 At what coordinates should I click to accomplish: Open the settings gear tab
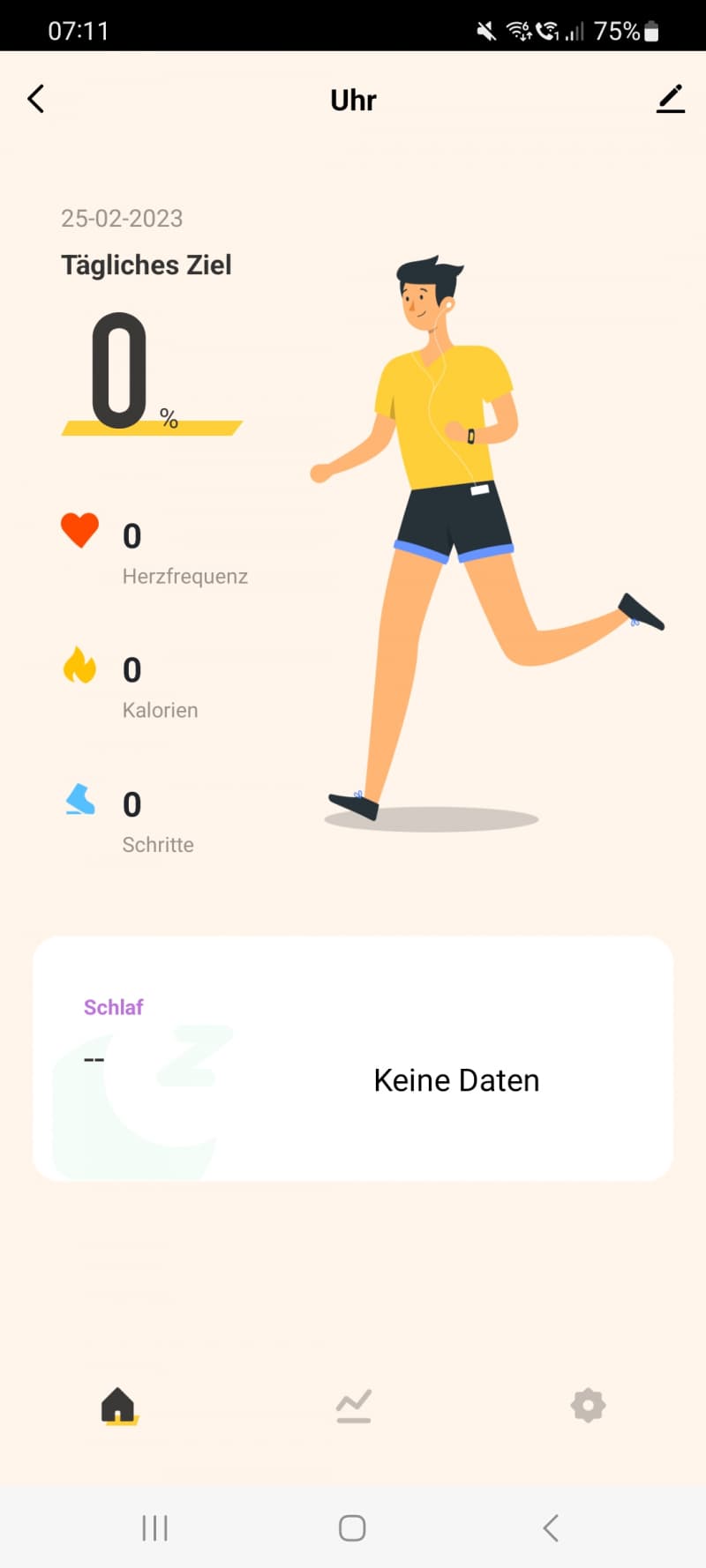(588, 1405)
